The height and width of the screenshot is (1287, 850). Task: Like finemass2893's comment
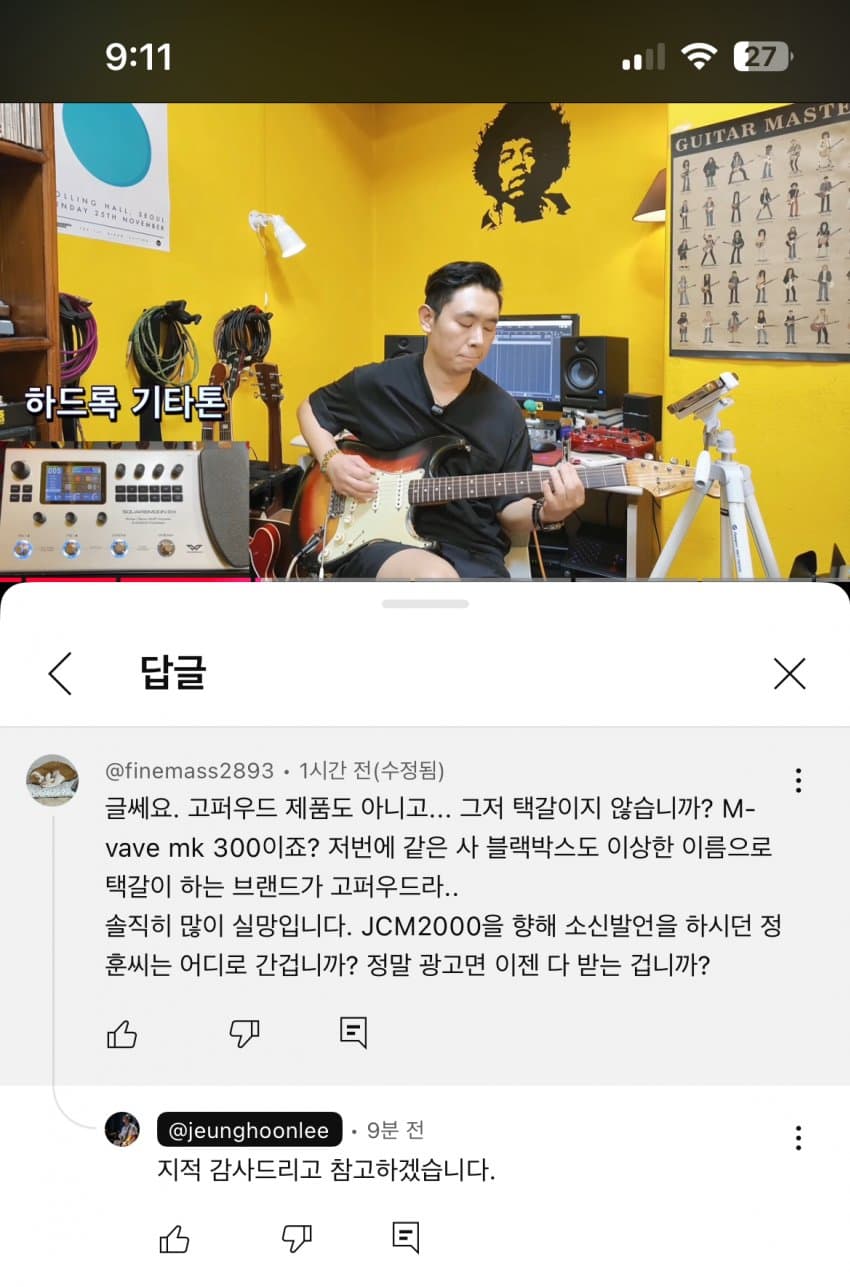pos(122,1034)
